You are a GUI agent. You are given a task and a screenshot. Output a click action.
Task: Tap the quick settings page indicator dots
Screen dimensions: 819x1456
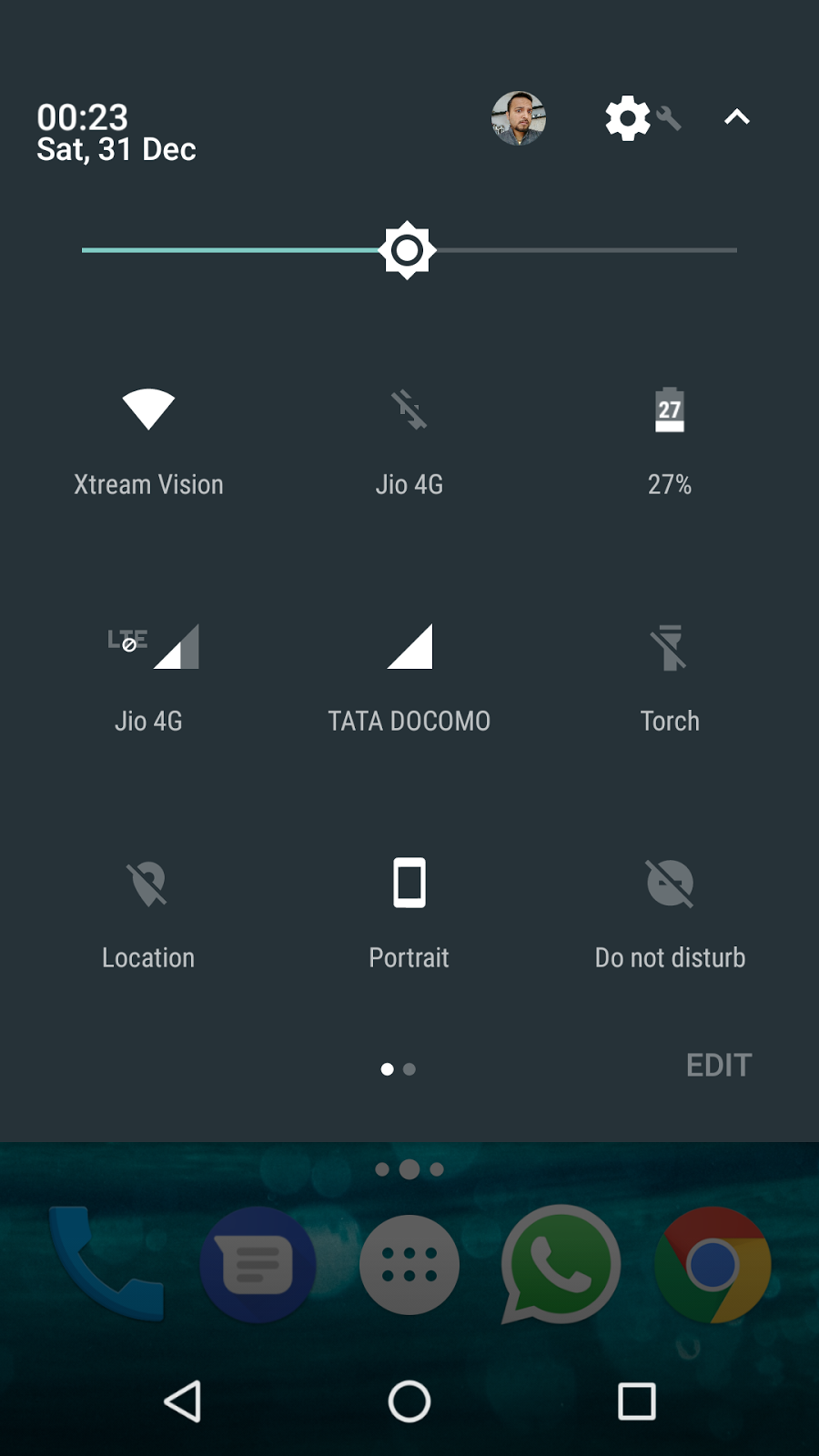pyautogui.click(x=399, y=1069)
